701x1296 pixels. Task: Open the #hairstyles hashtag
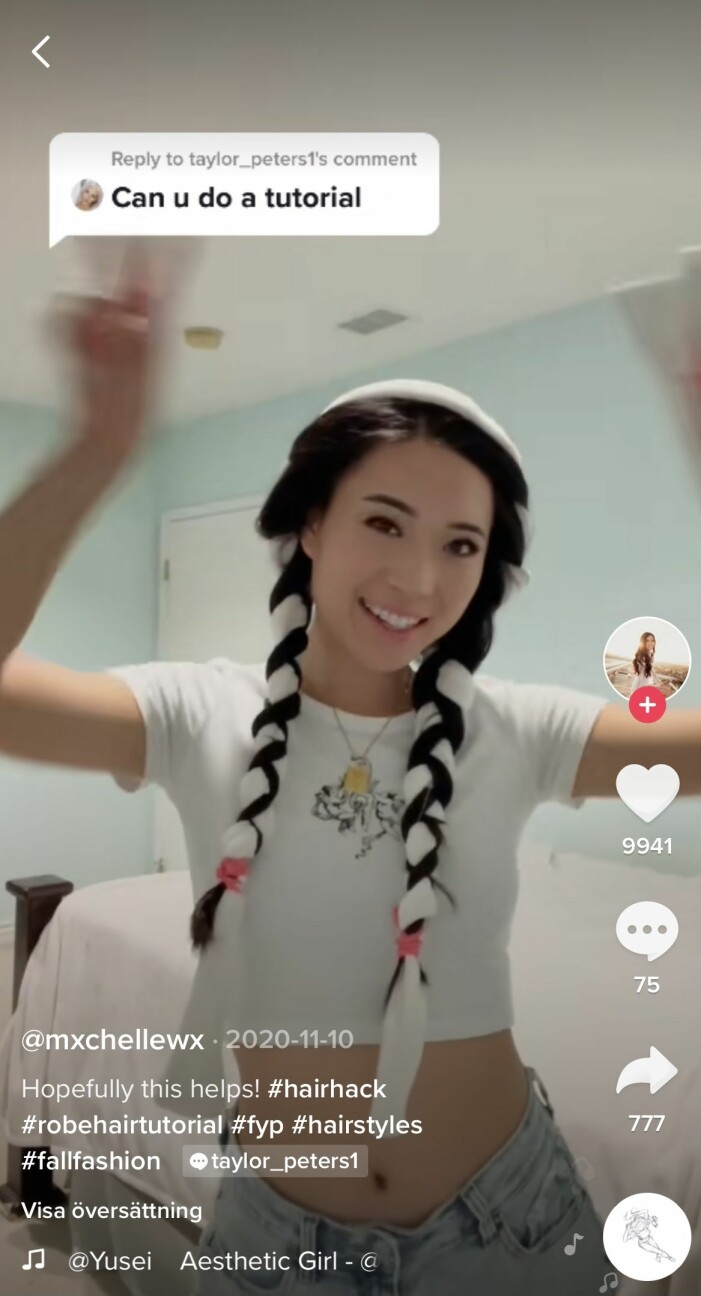coord(357,1124)
